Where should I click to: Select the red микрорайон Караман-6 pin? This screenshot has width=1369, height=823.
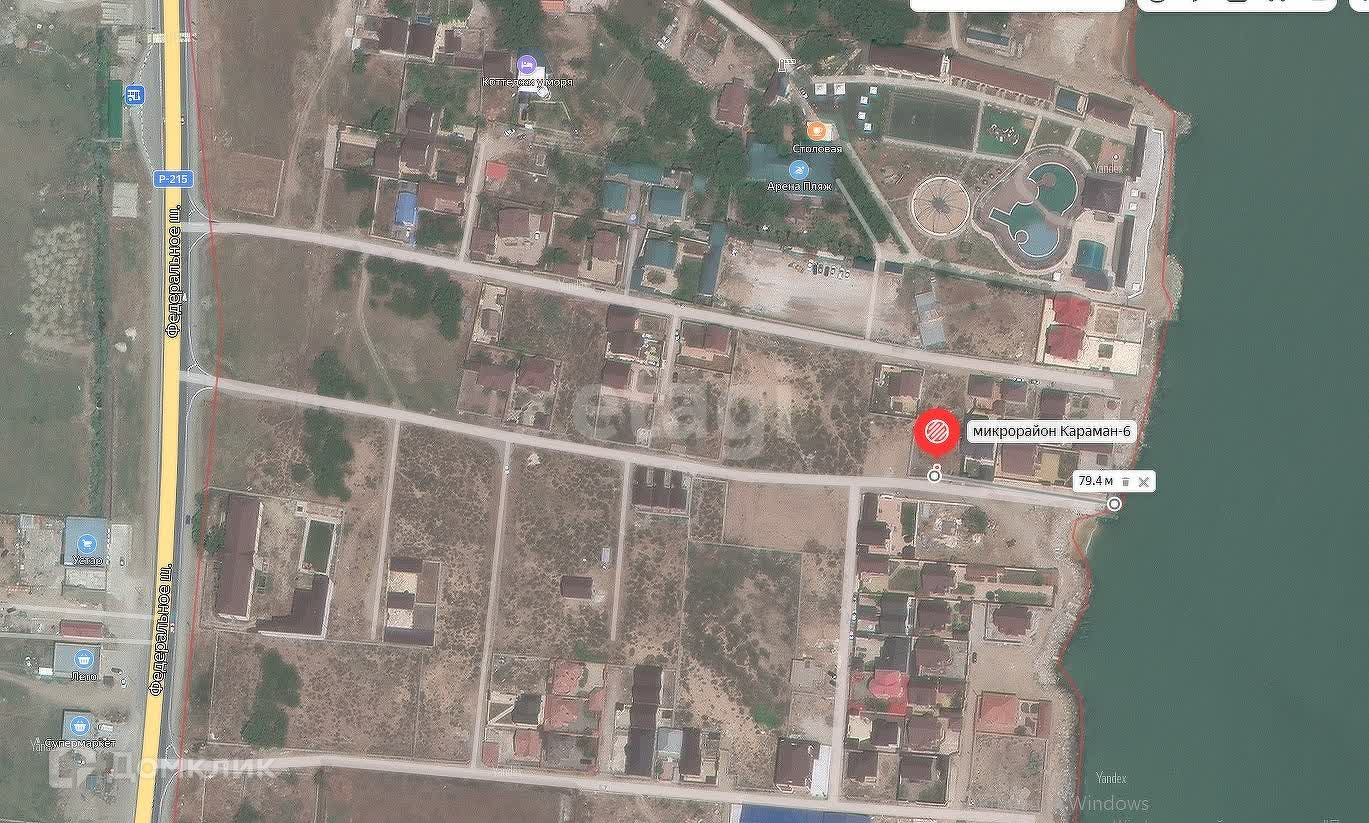point(937,432)
